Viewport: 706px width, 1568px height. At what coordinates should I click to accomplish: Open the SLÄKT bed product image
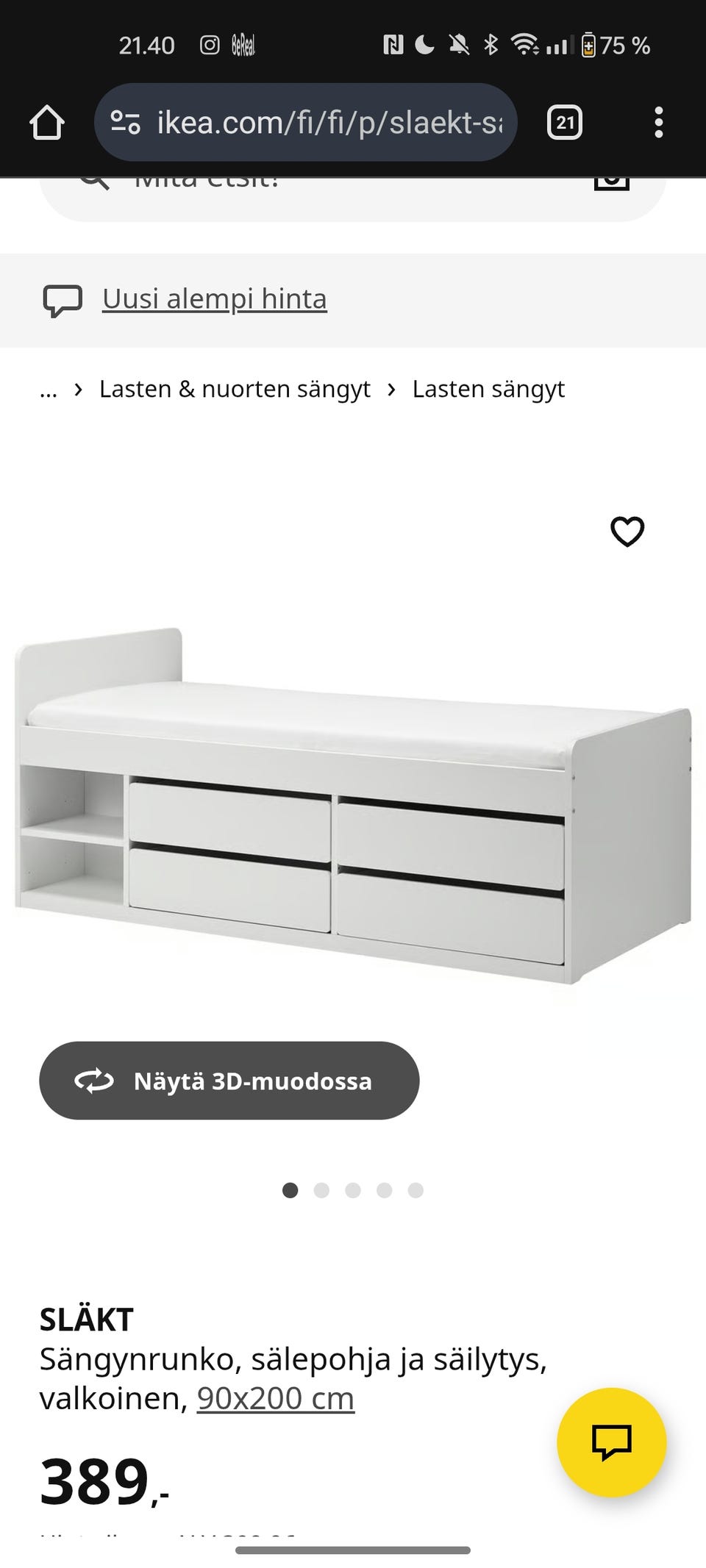click(x=353, y=805)
